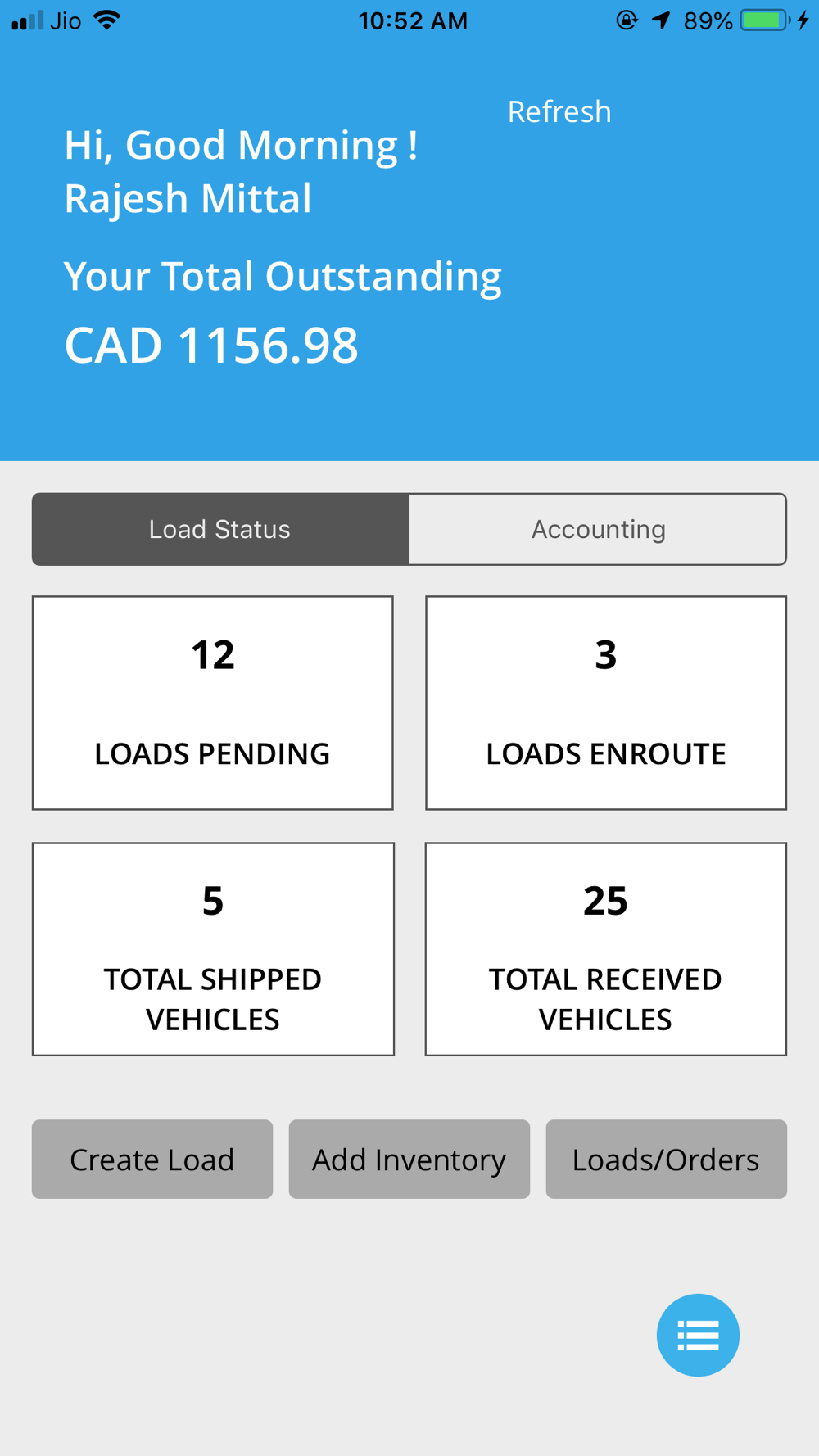
Task: Open the Loads Enroute card
Action: tap(606, 703)
